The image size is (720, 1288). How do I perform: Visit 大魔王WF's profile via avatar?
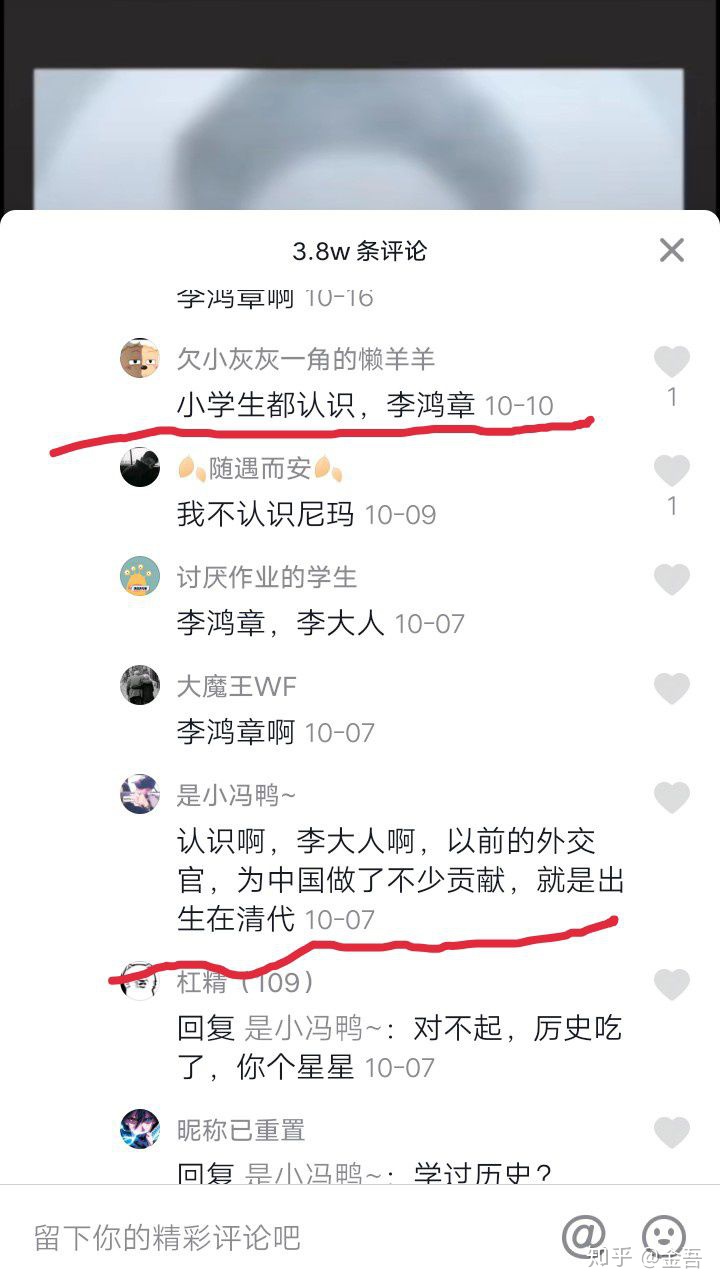(x=140, y=685)
